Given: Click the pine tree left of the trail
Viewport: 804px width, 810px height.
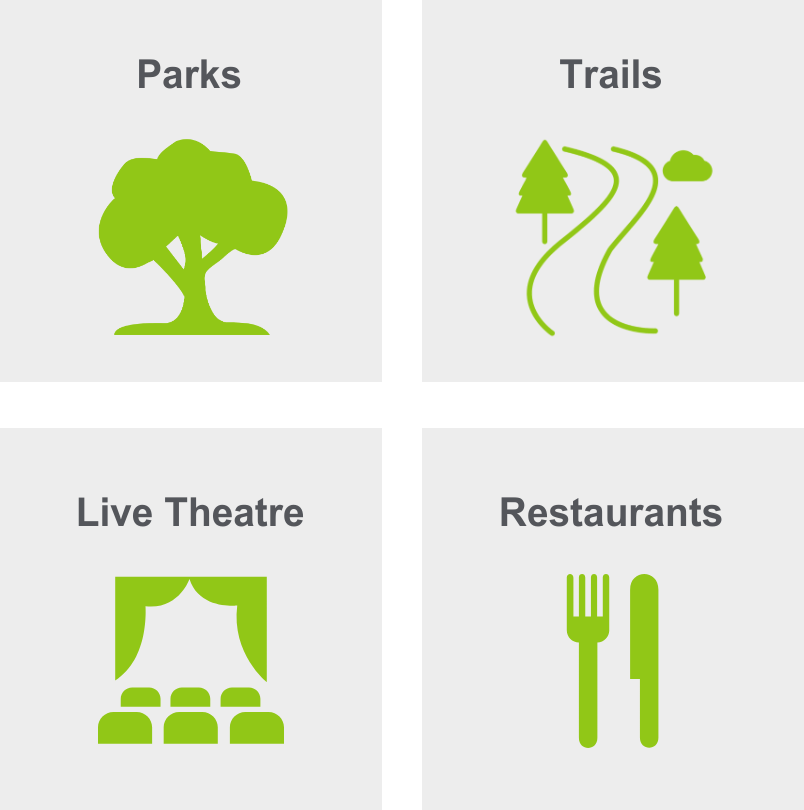Looking at the screenshot, I should point(543,185).
